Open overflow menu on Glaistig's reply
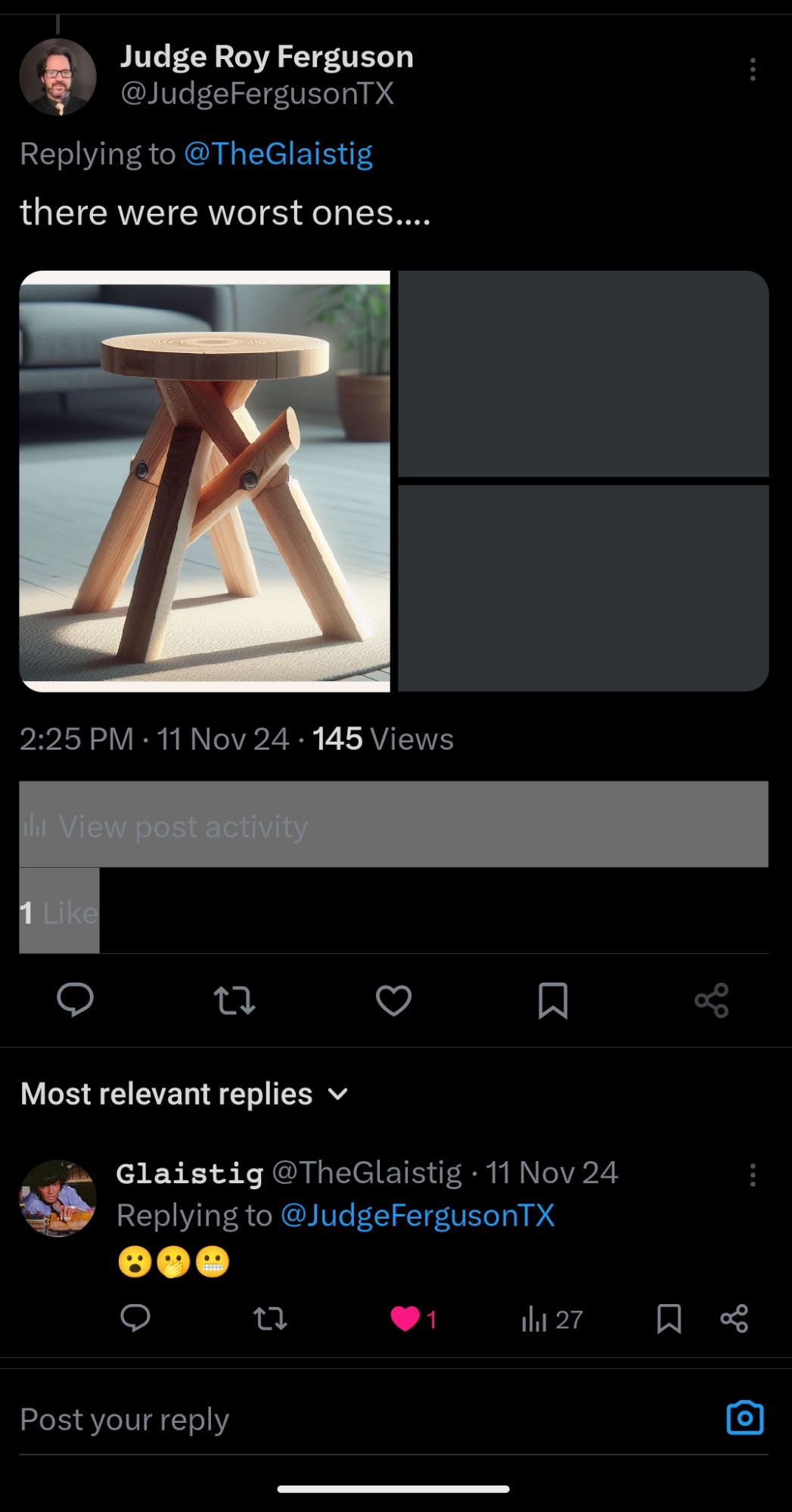Viewport: 792px width, 1512px height. click(x=752, y=1175)
